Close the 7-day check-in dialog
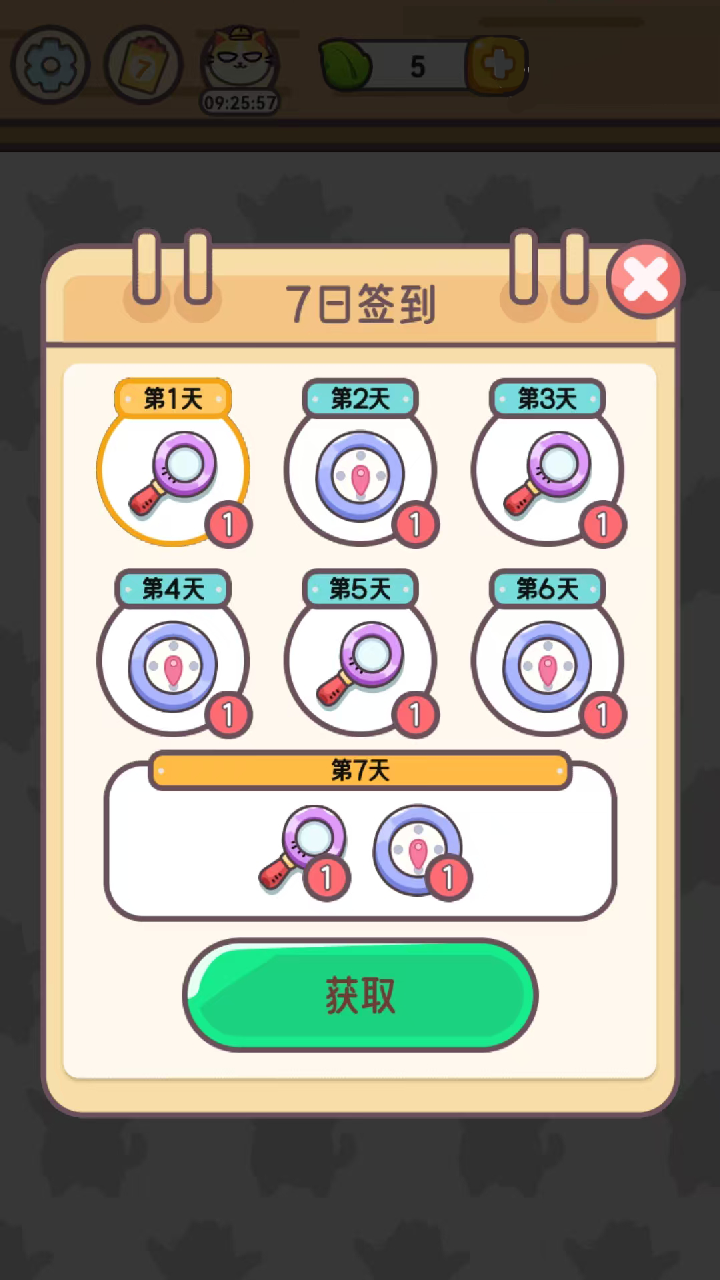 [645, 279]
